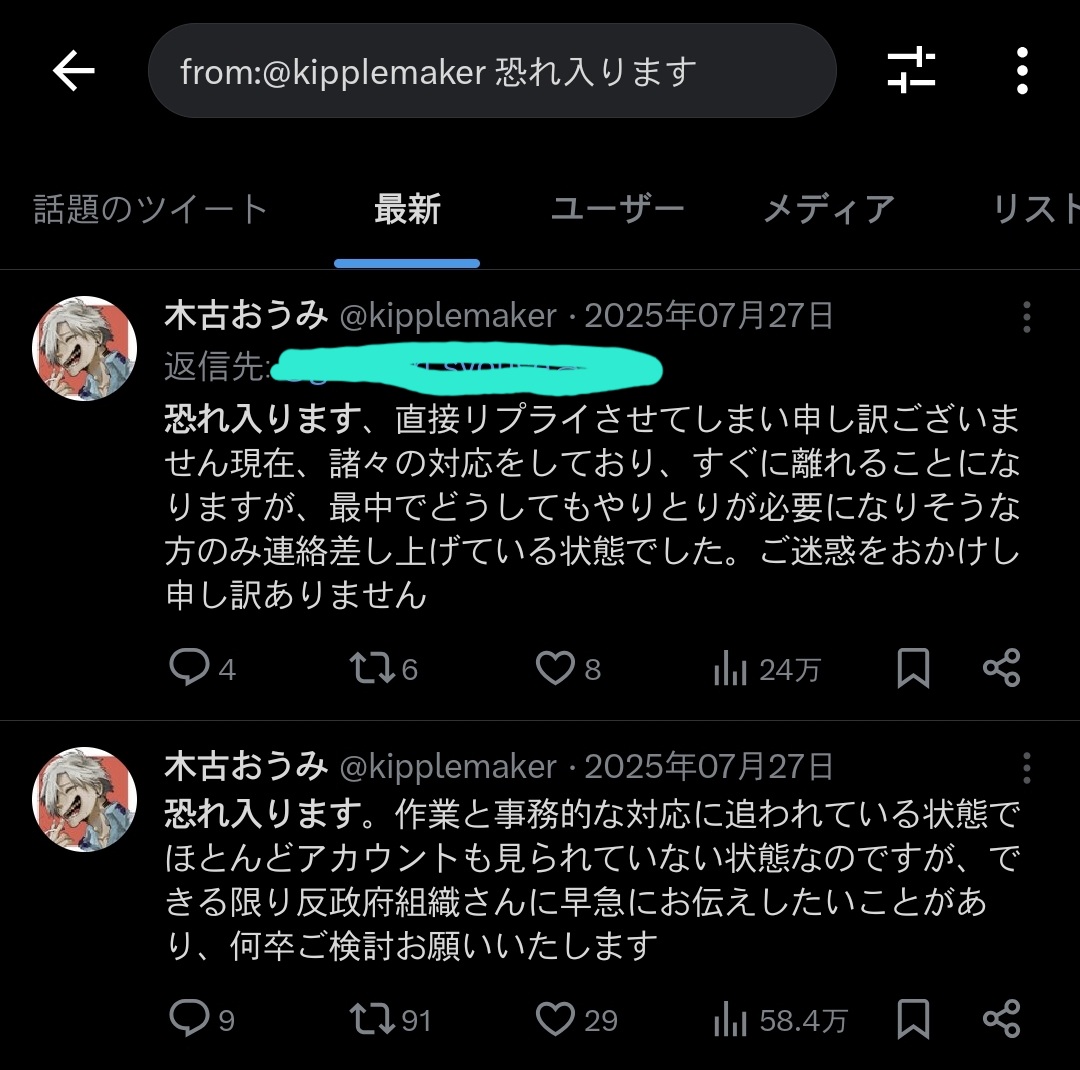
Task: Select the 最新 tab
Action: tap(407, 209)
